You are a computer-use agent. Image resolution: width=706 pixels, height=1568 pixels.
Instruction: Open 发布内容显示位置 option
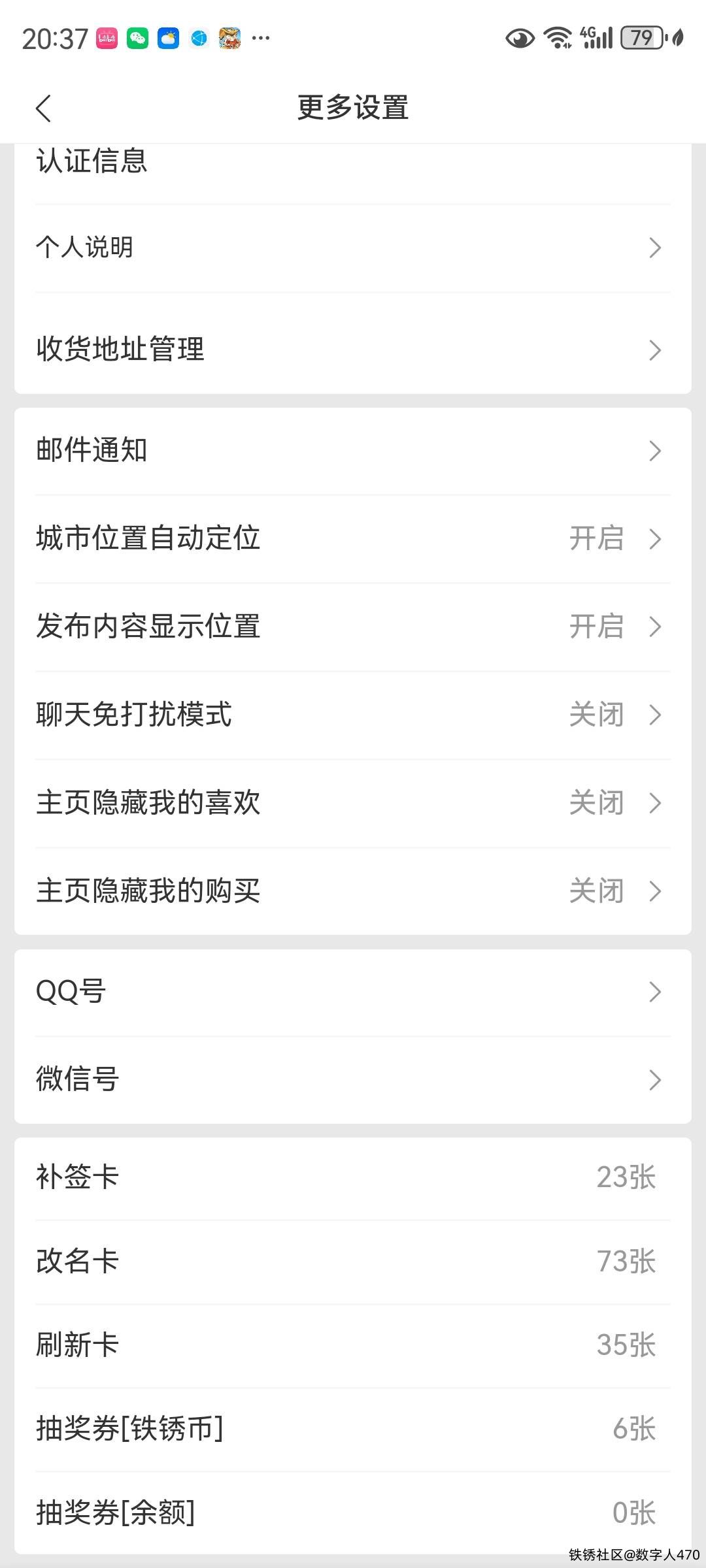[x=353, y=627]
